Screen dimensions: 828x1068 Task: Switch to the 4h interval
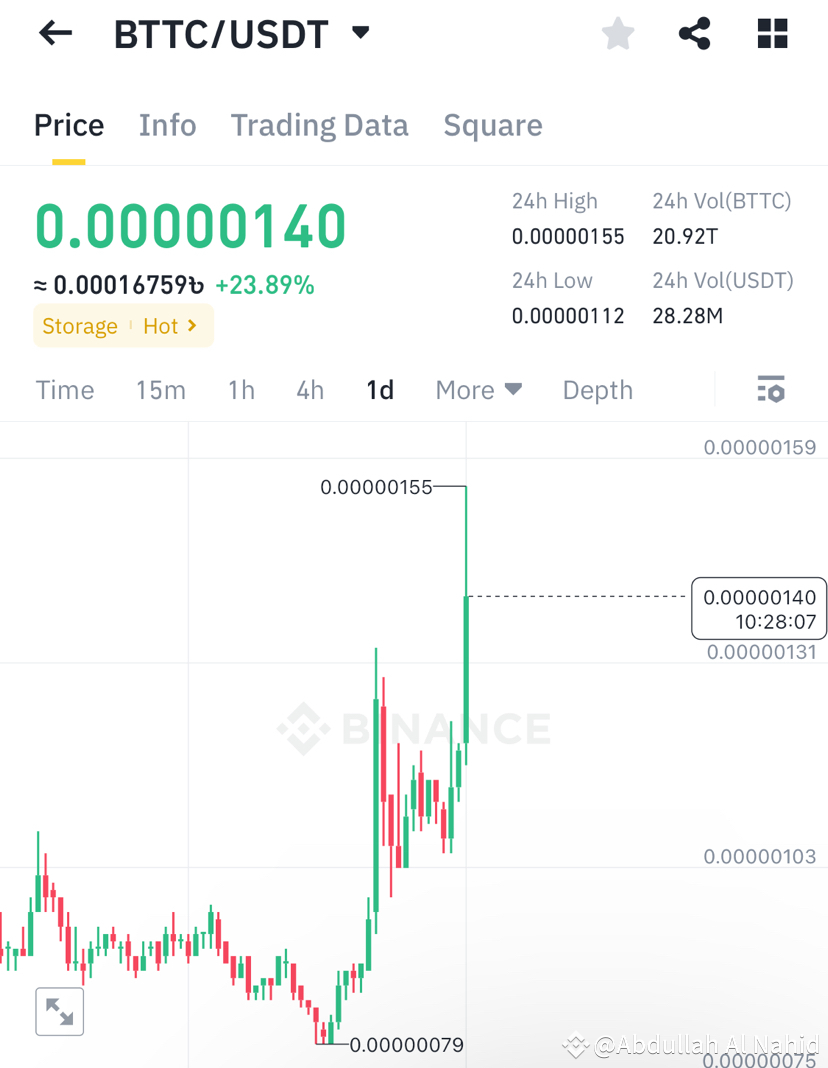(x=310, y=390)
